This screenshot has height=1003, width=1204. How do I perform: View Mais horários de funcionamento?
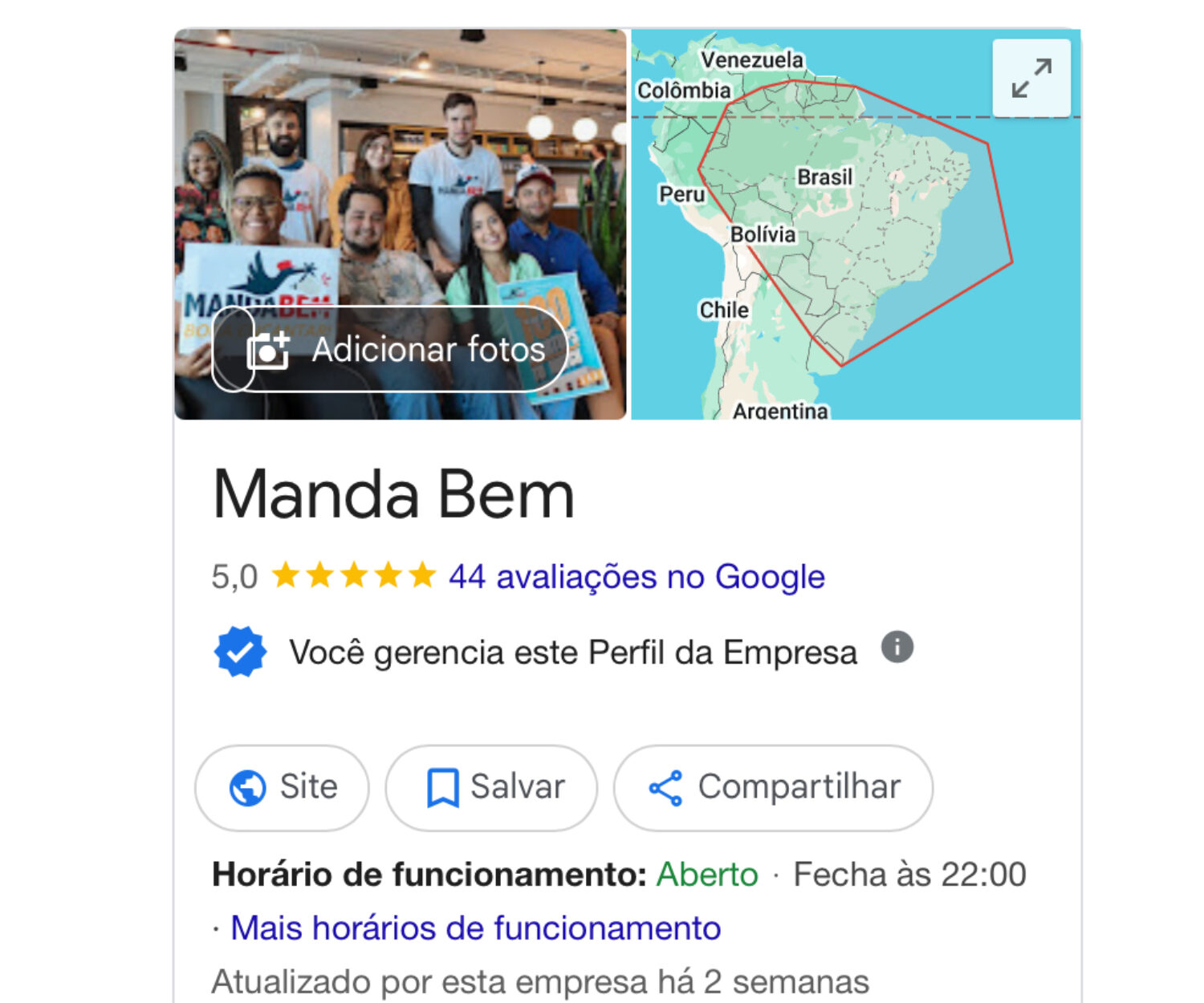tap(476, 928)
